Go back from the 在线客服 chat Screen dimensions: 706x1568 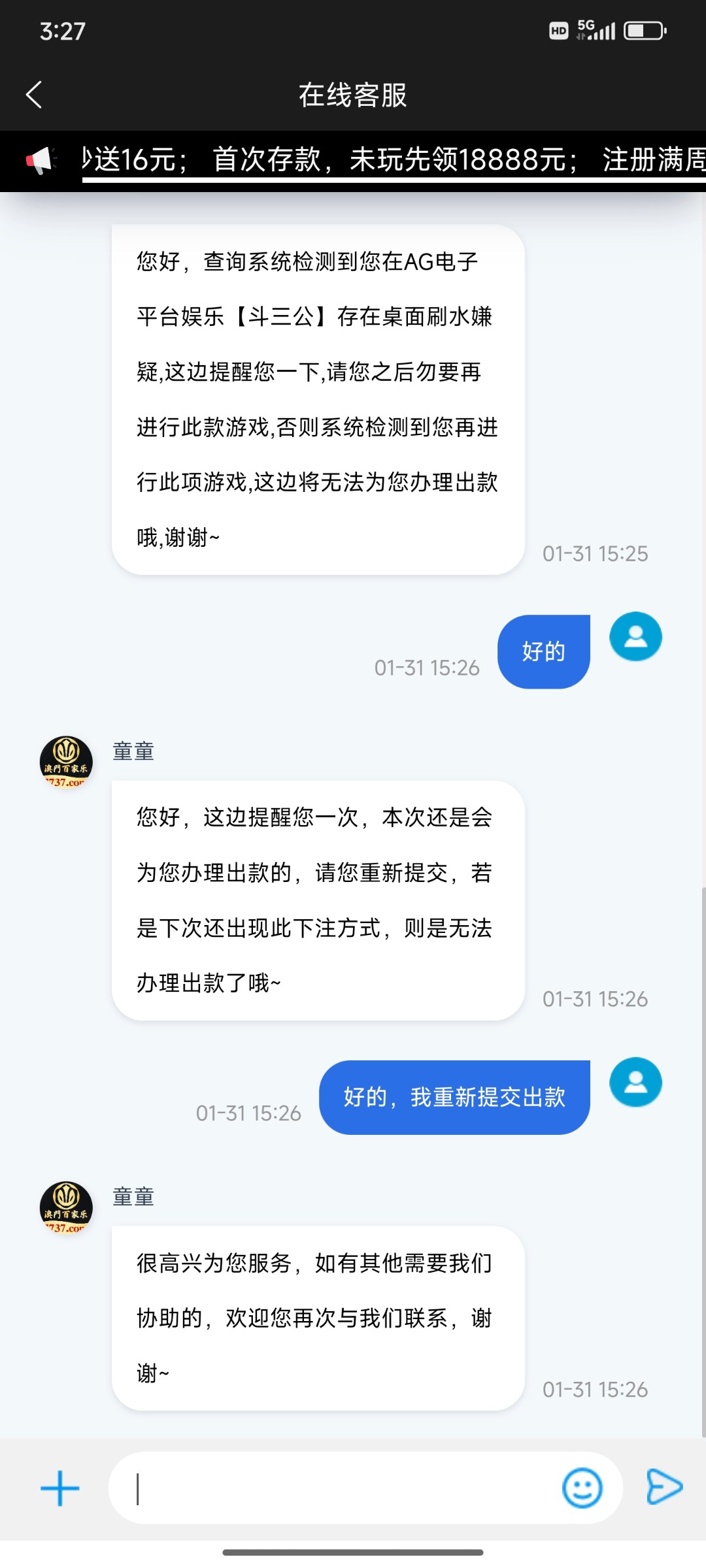34,95
